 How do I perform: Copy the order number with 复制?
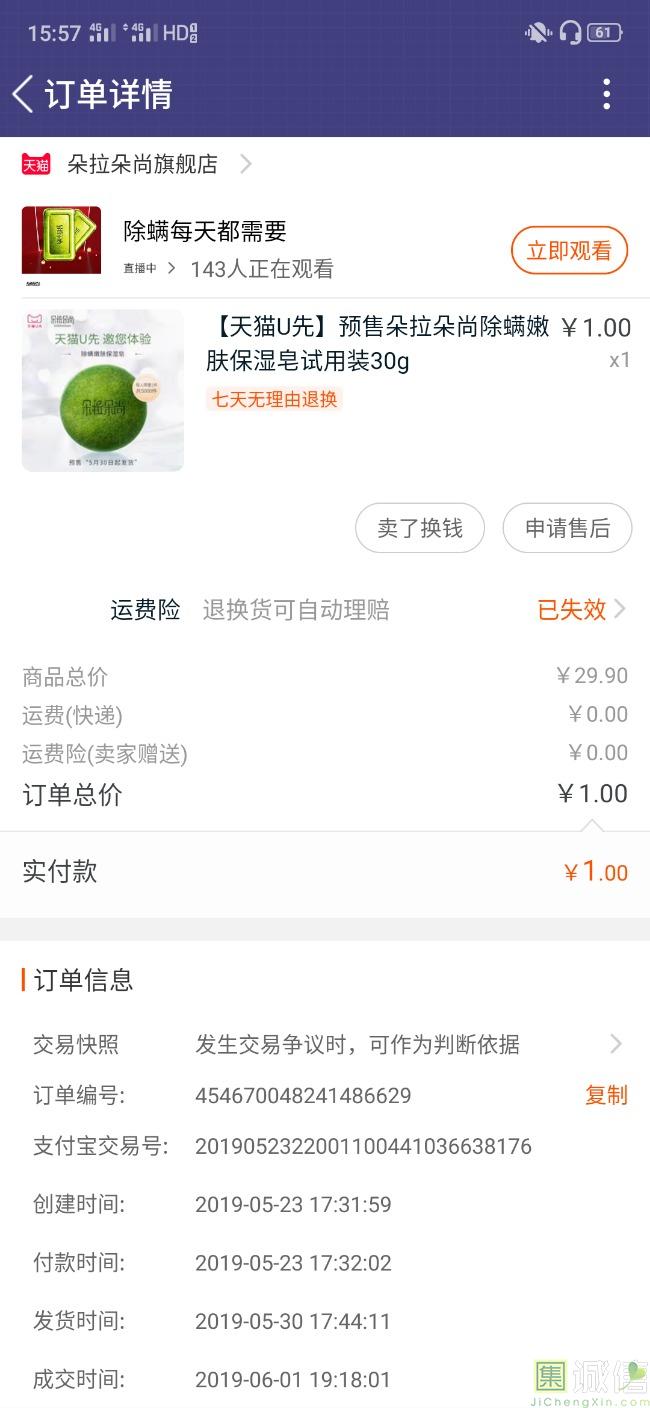(x=606, y=1095)
